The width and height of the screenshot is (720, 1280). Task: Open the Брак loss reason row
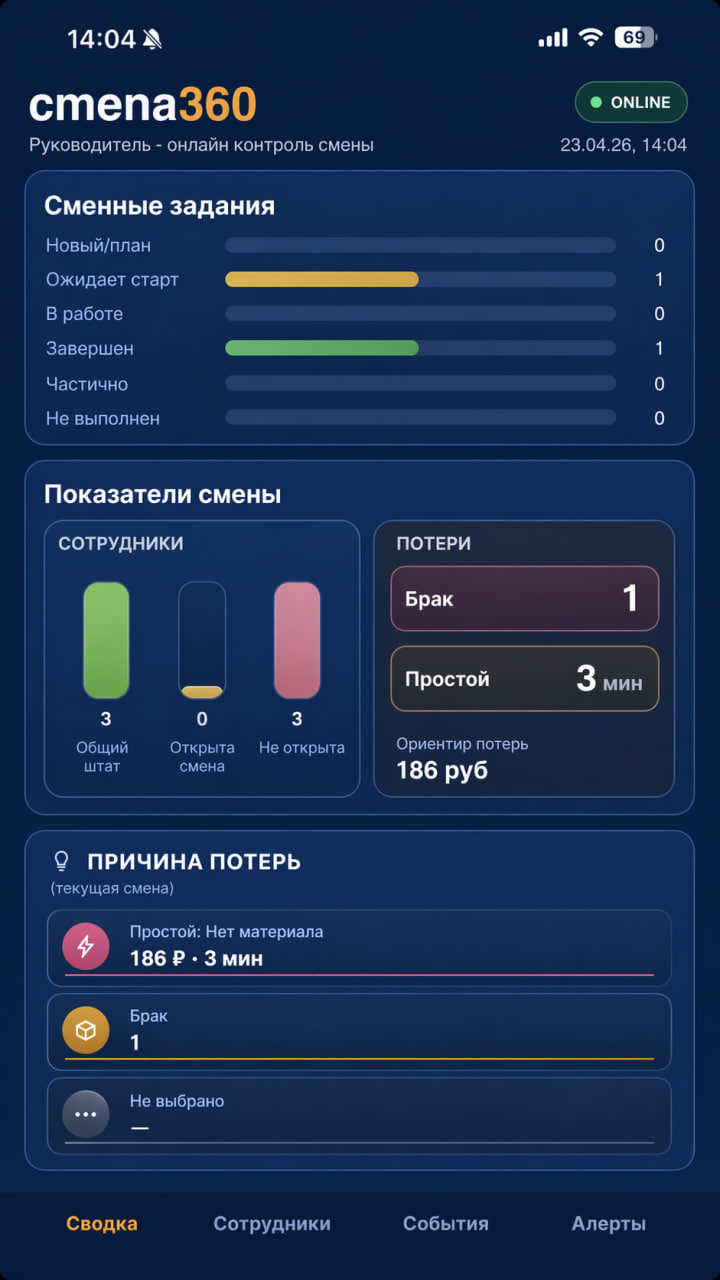pos(359,1031)
